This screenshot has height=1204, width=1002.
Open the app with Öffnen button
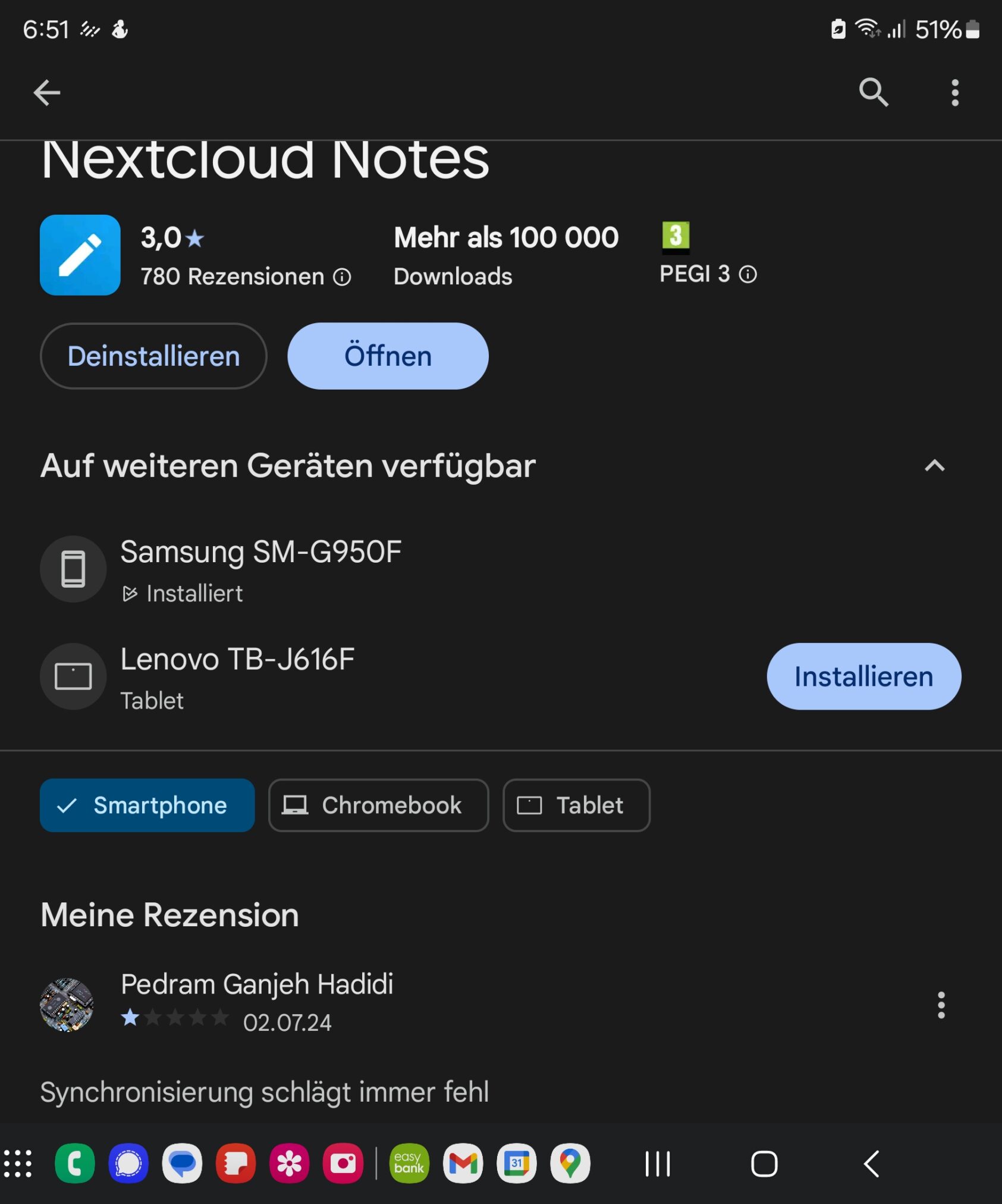coord(388,356)
